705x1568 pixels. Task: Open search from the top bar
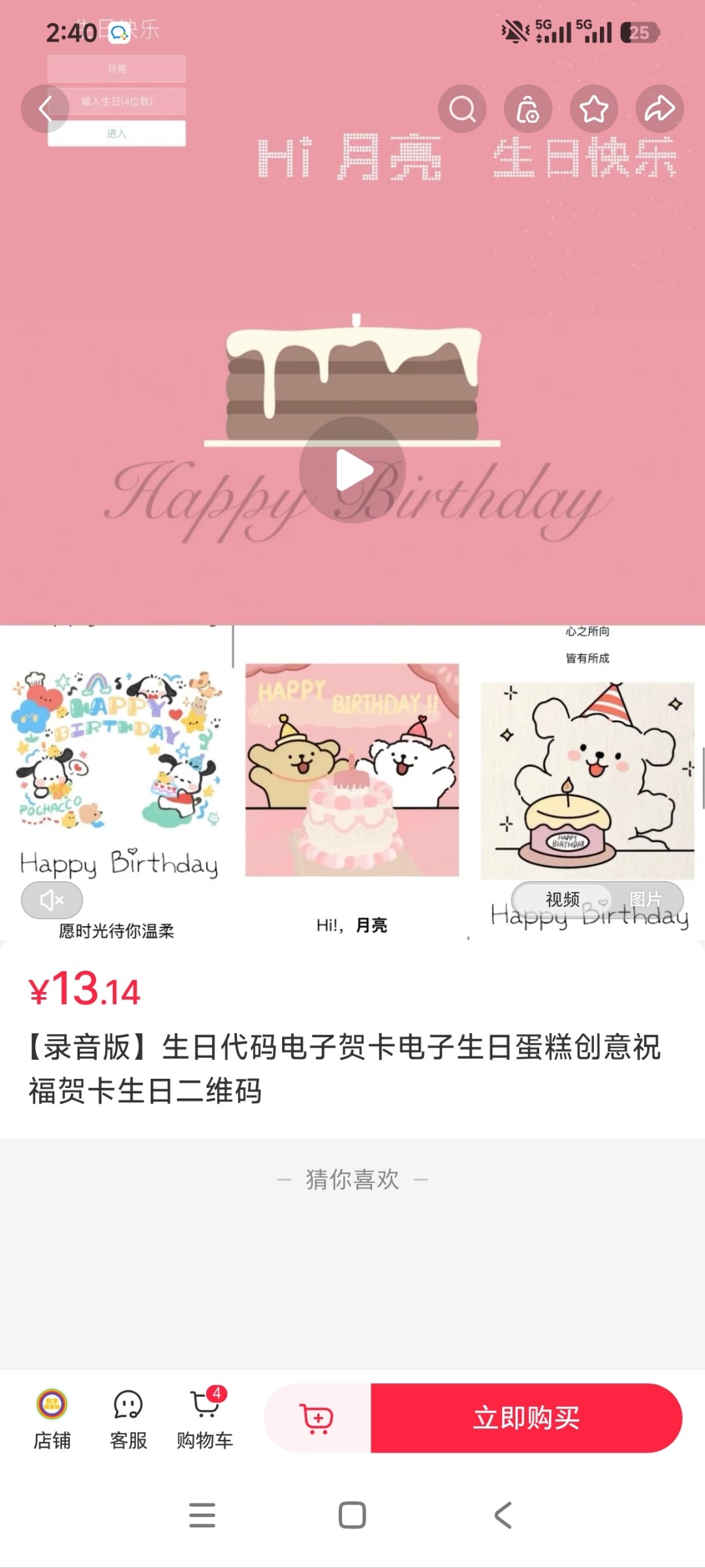tap(462, 108)
